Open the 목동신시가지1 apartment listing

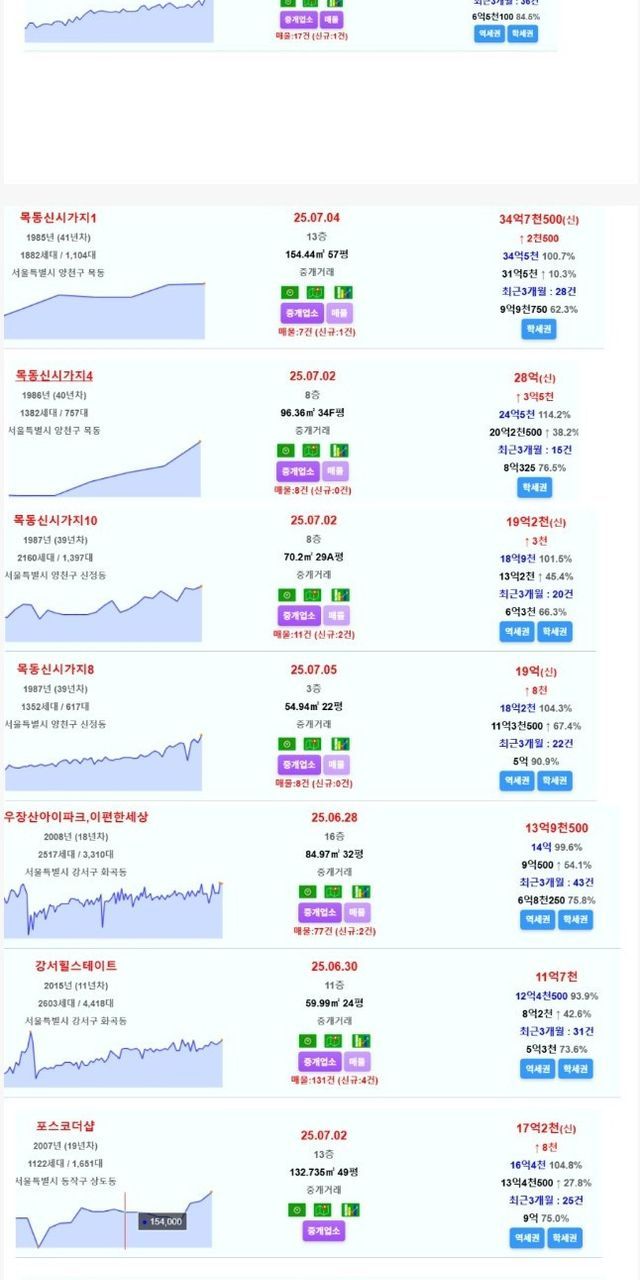57,218
